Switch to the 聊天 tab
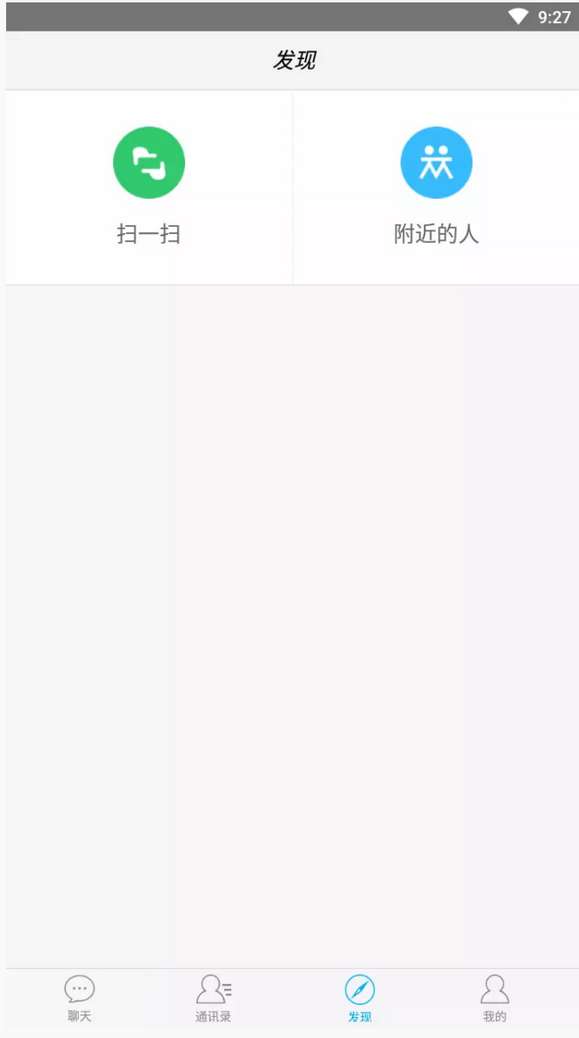The image size is (579, 1038). click(x=79, y=998)
